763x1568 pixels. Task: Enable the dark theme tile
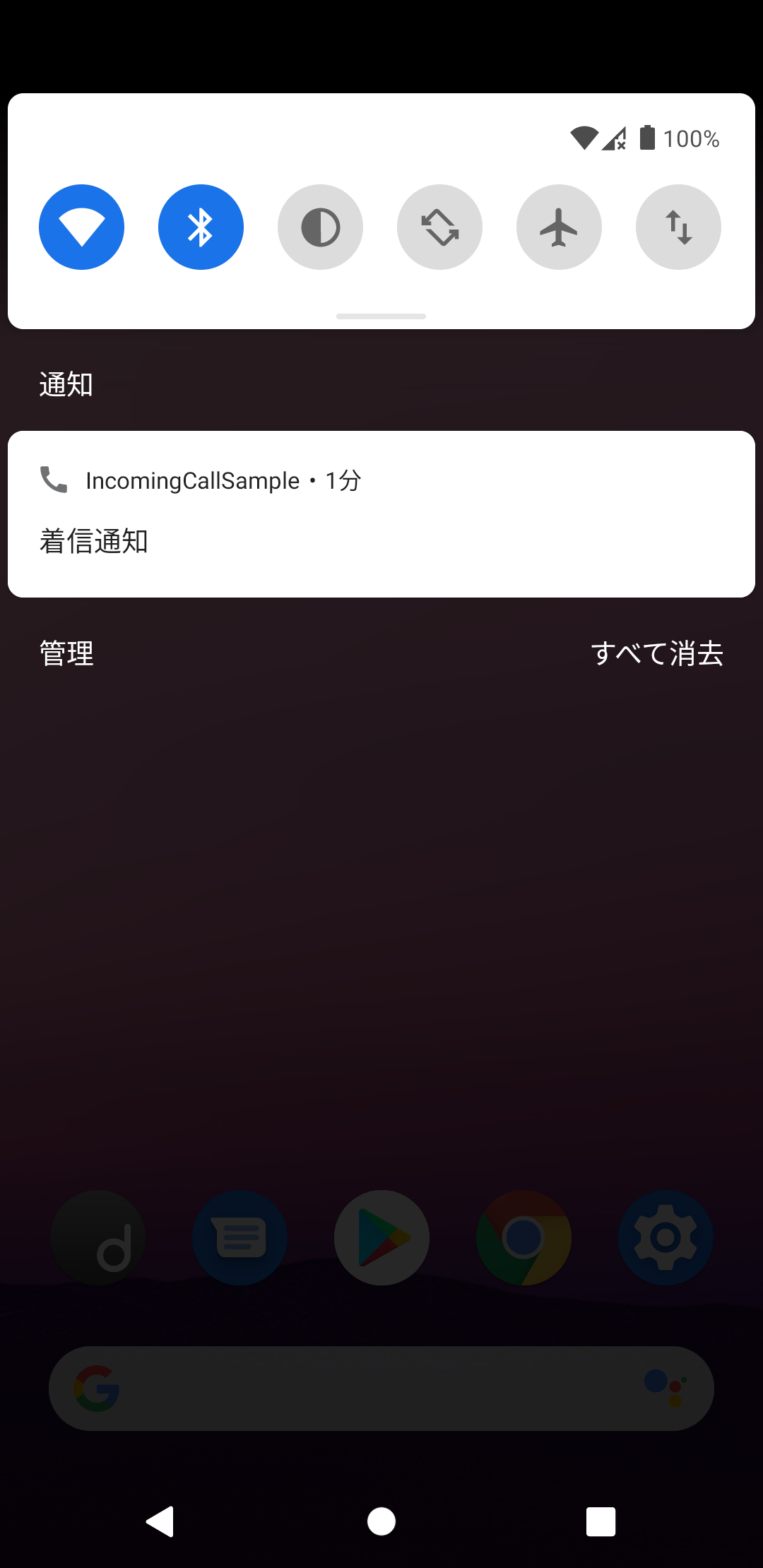320,227
